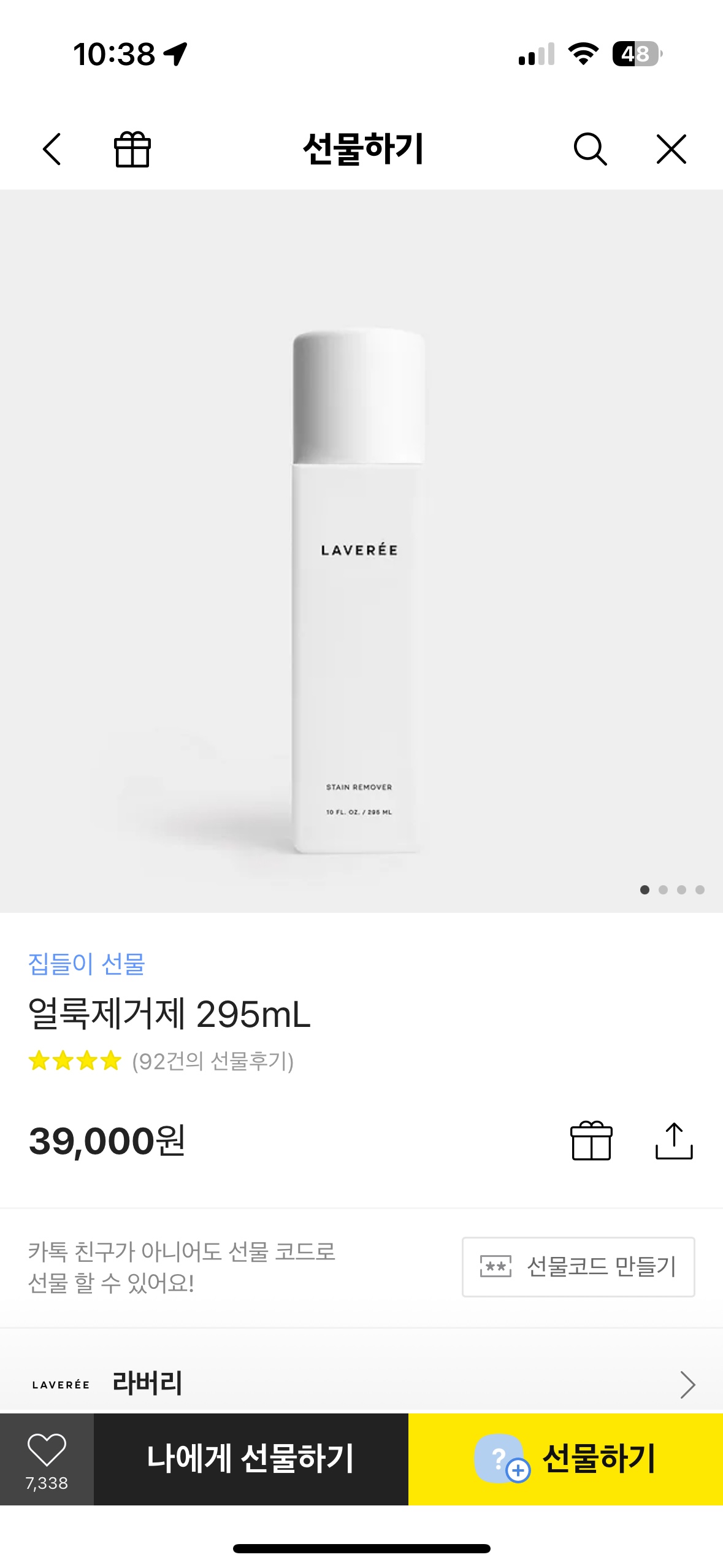Select 나에게 선물하기

pos(251,1459)
